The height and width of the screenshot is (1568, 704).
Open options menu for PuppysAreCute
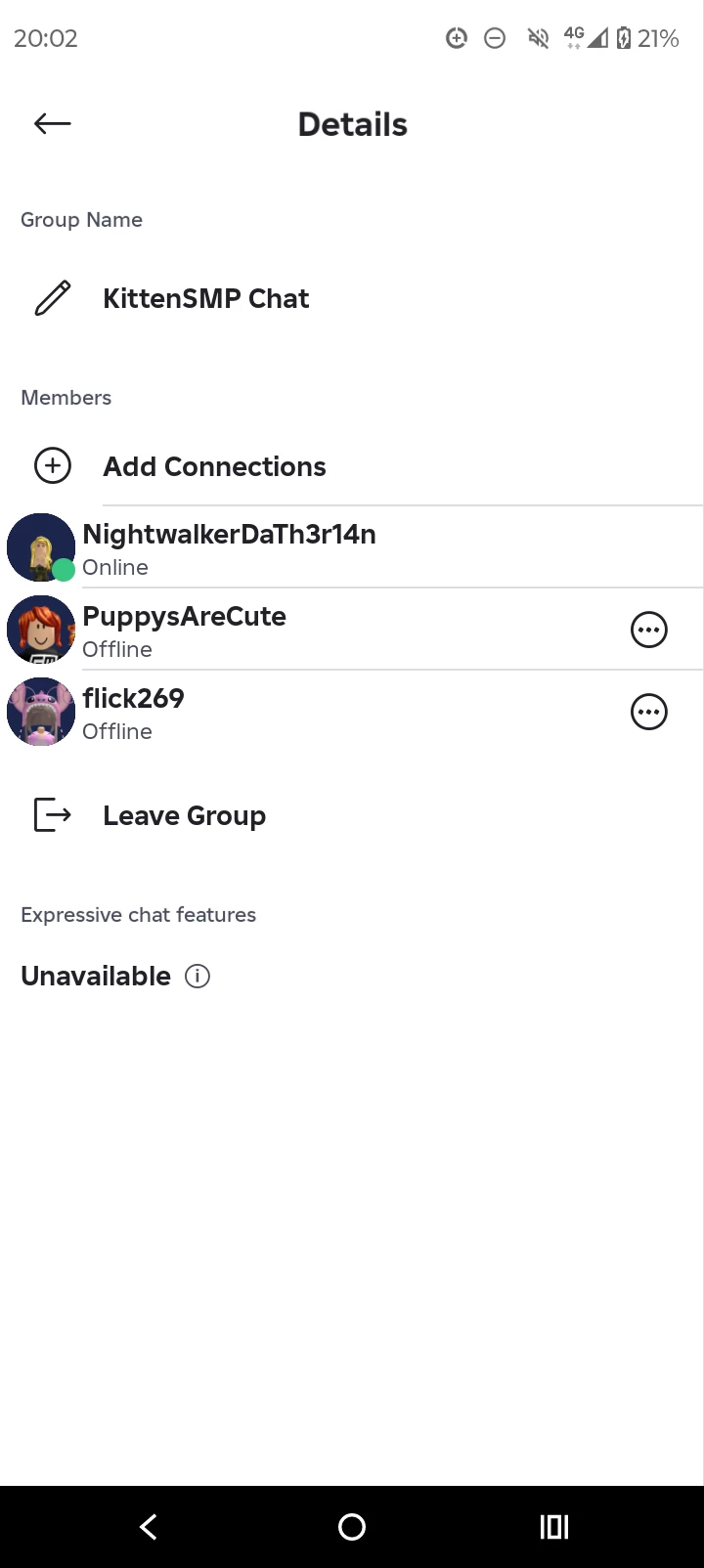(649, 630)
